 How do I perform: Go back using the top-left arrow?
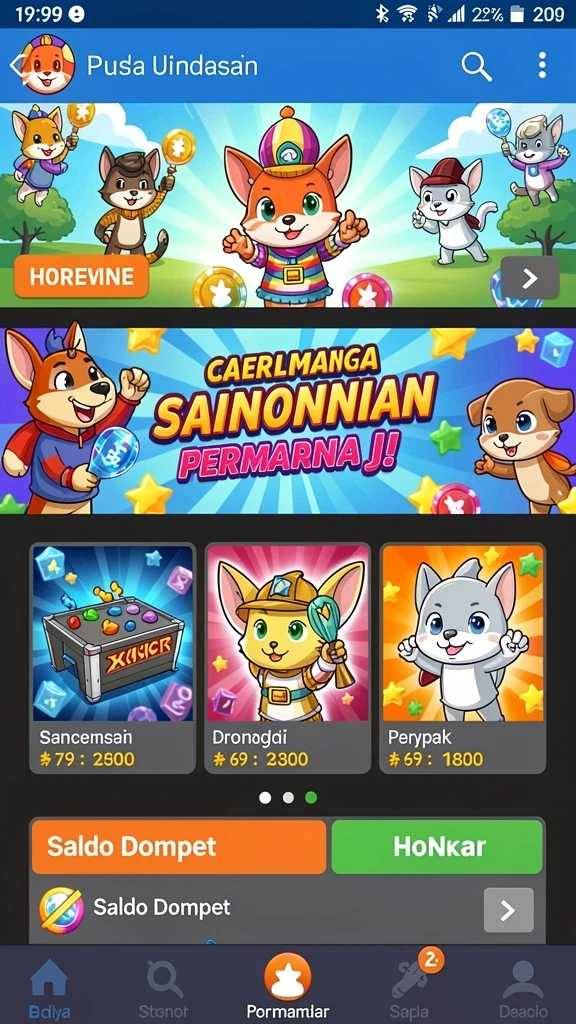click(x=16, y=65)
